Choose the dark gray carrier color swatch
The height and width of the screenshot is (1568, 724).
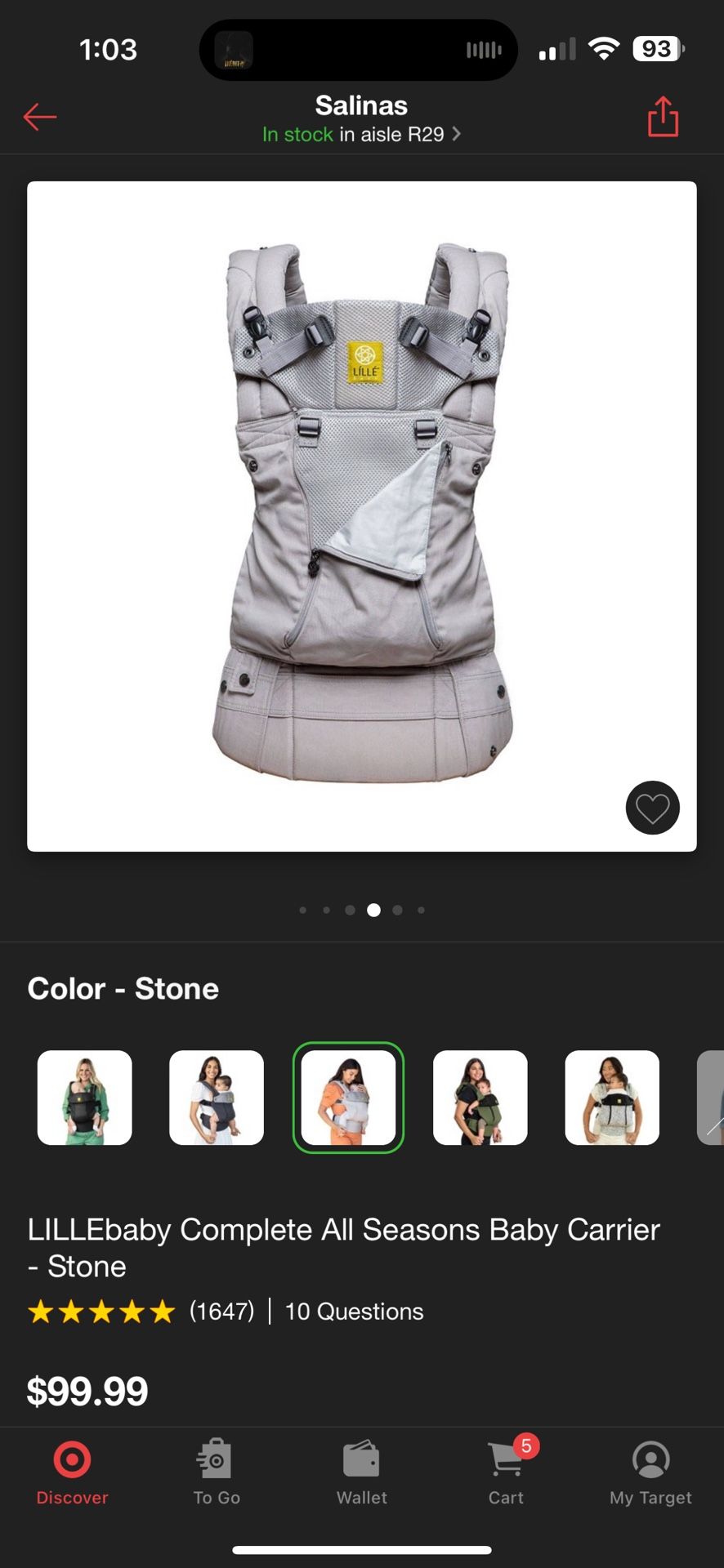tap(217, 1098)
